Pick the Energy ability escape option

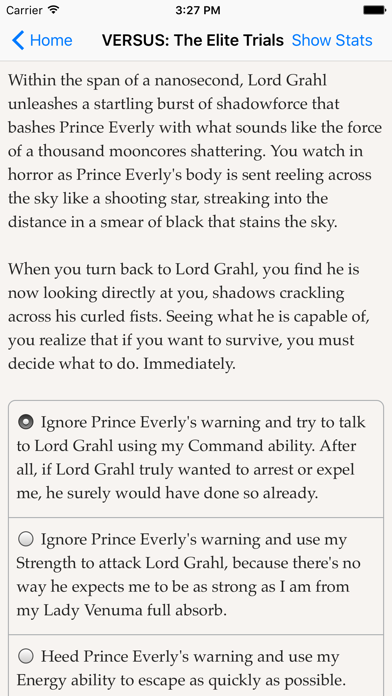[196, 665]
